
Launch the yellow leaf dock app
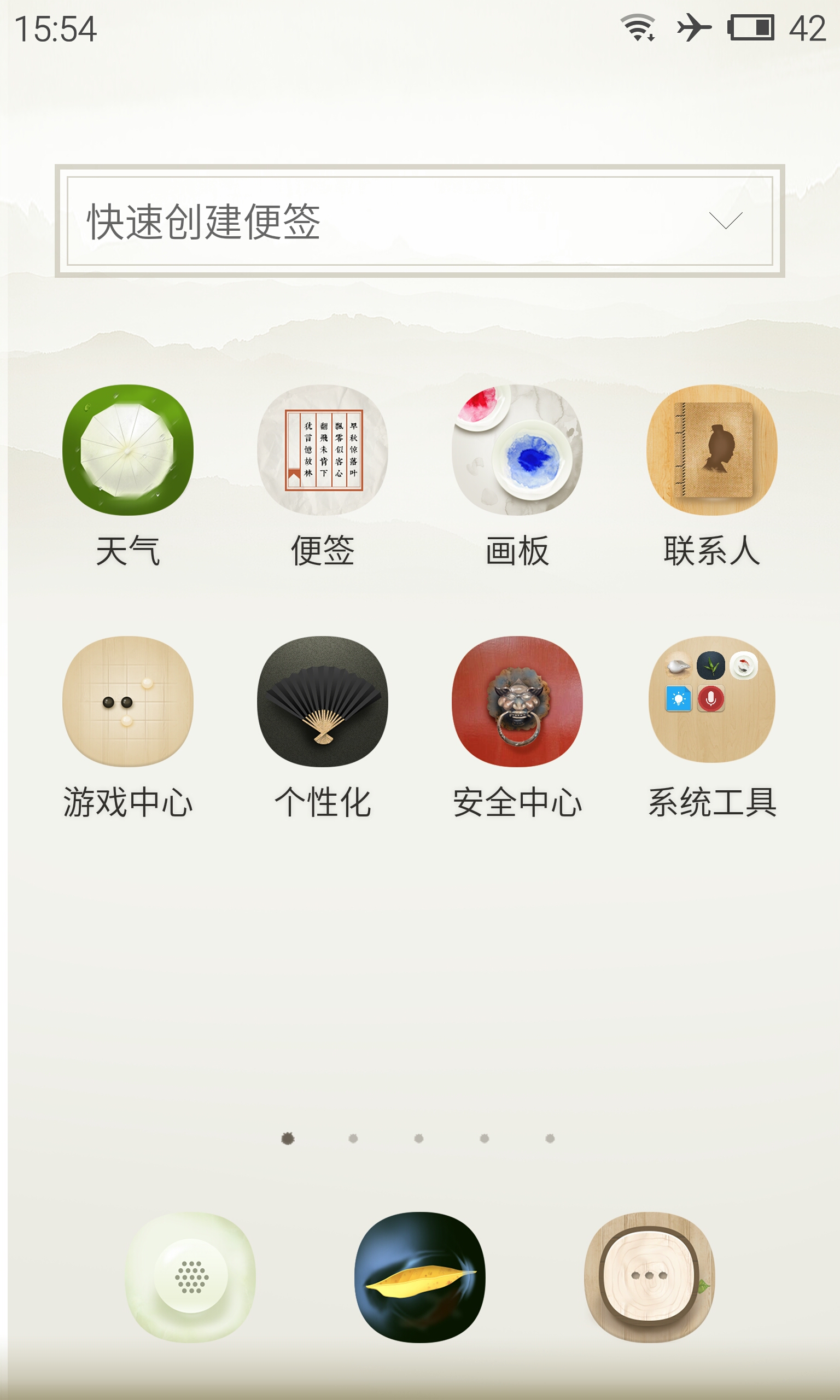[x=420, y=1277]
